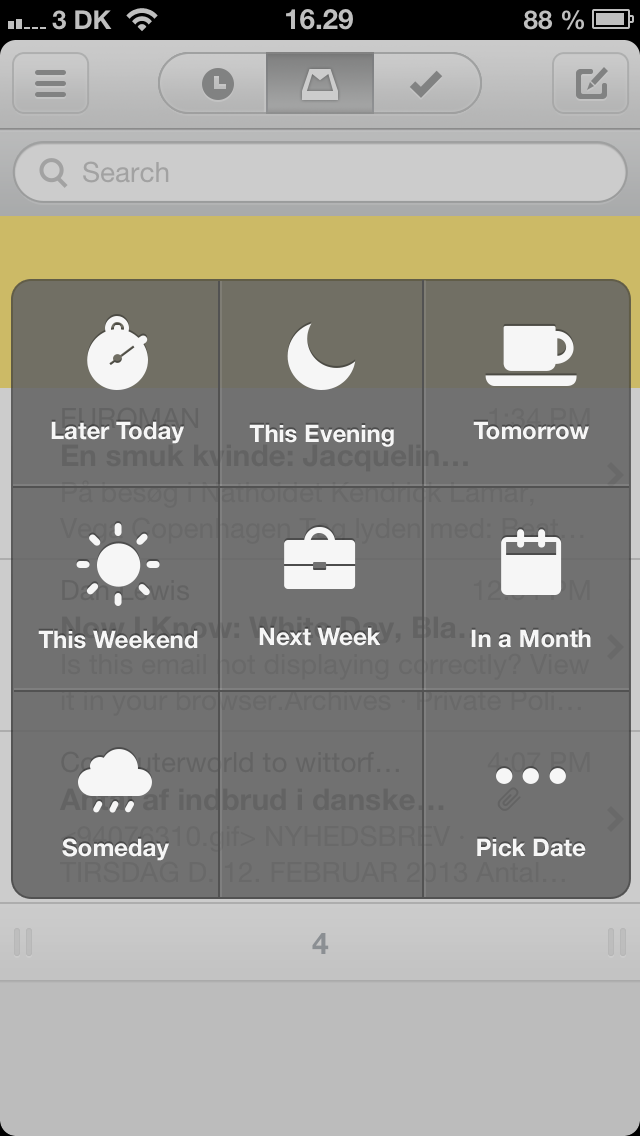This screenshot has width=640, height=1136.
Task: Switch to the archive checkmark tab
Action: (x=426, y=83)
